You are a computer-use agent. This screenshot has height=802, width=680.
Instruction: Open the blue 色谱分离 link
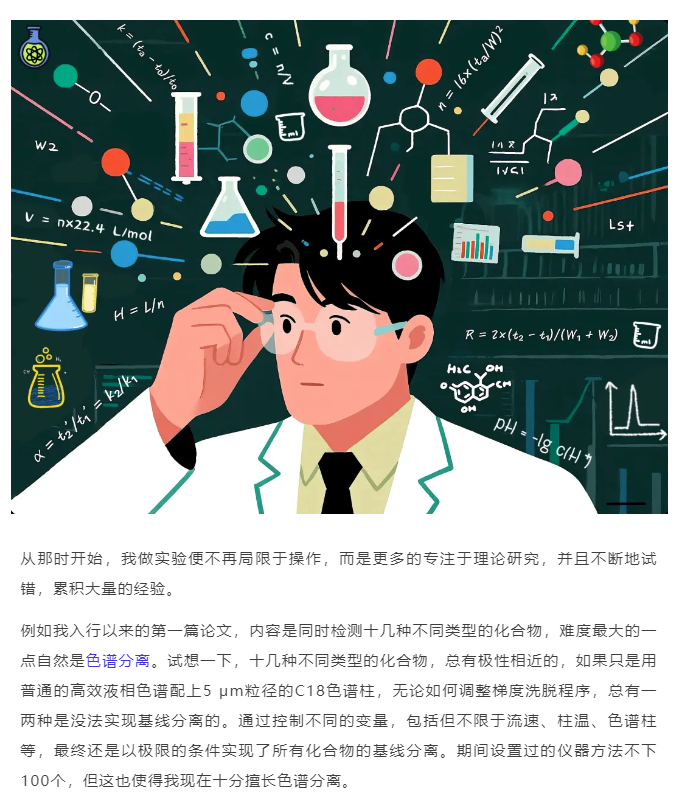coord(118,661)
